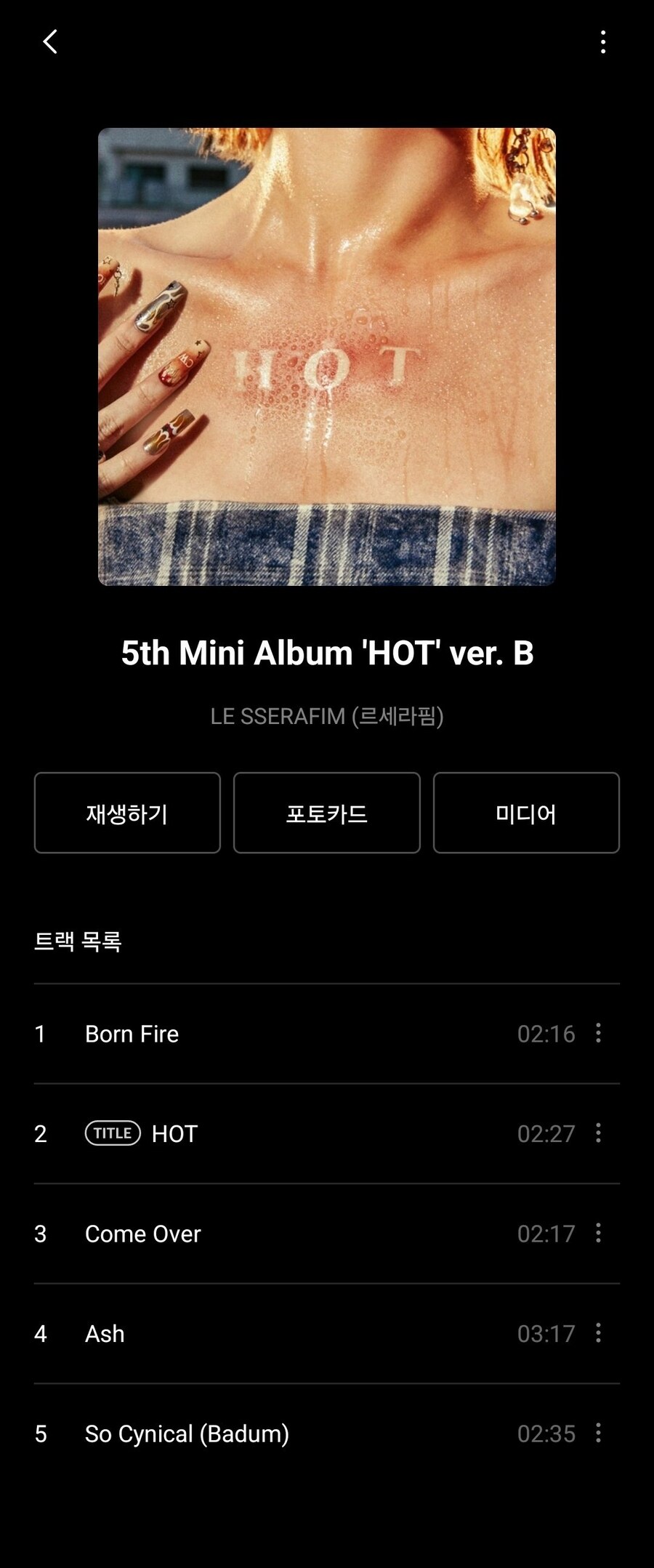Open options menu for So Cynical (Badum)
The width and height of the screenshot is (654, 1568).
pos(597,1434)
